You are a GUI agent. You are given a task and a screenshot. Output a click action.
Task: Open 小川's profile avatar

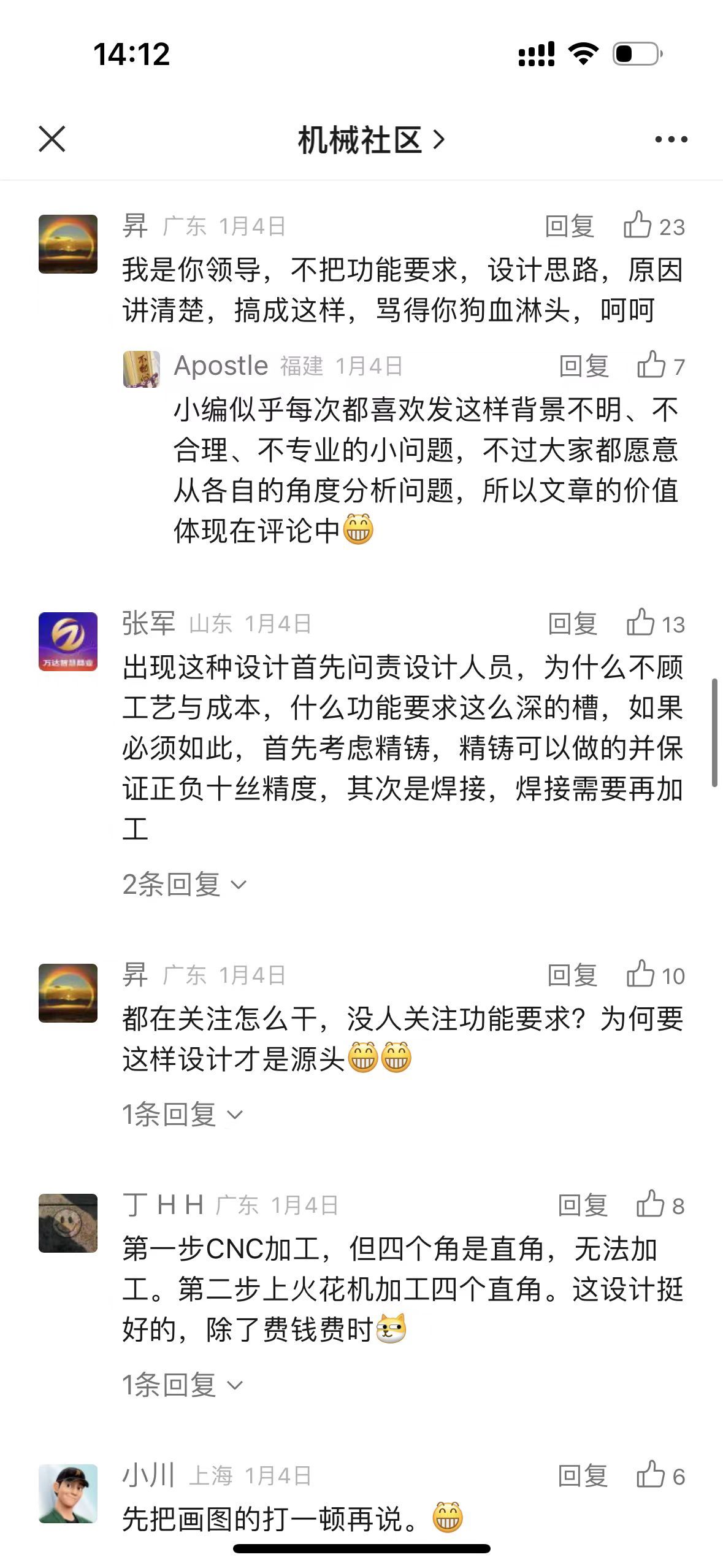tap(68, 1493)
